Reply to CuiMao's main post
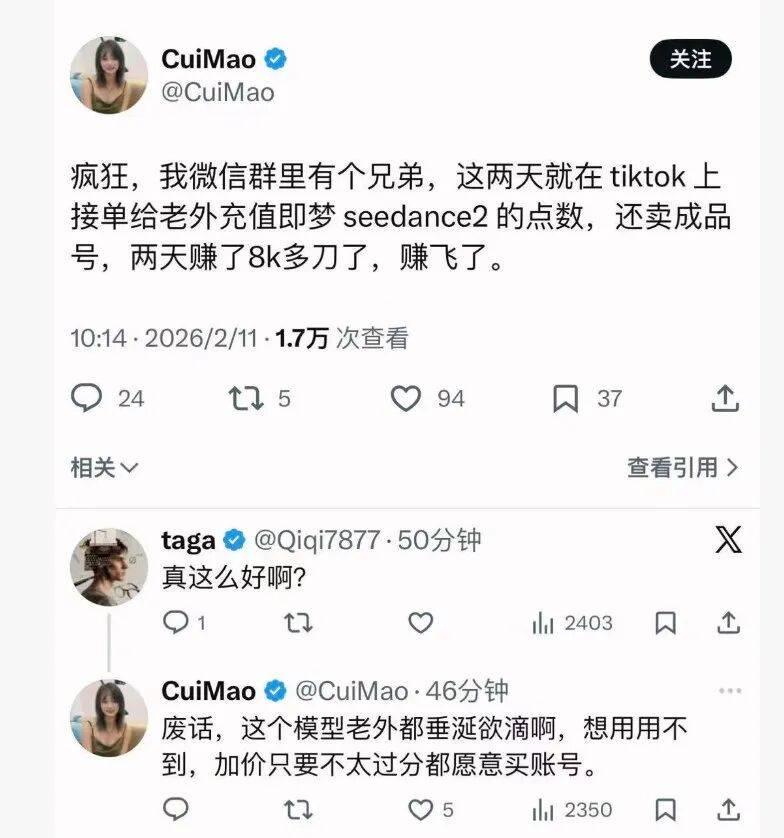The width and height of the screenshot is (784, 838). coord(87,399)
